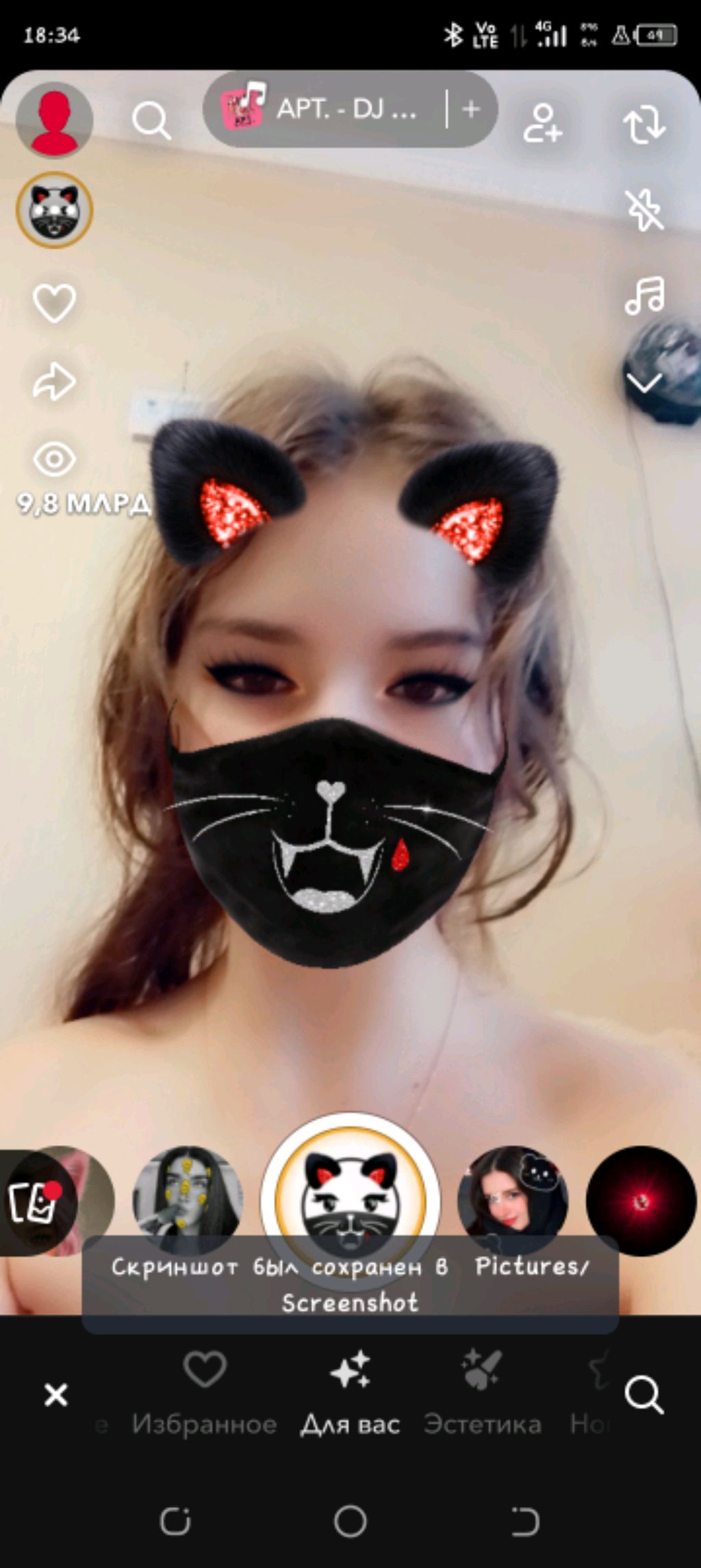
Task: Open the add friends icon
Action: pos(542,124)
